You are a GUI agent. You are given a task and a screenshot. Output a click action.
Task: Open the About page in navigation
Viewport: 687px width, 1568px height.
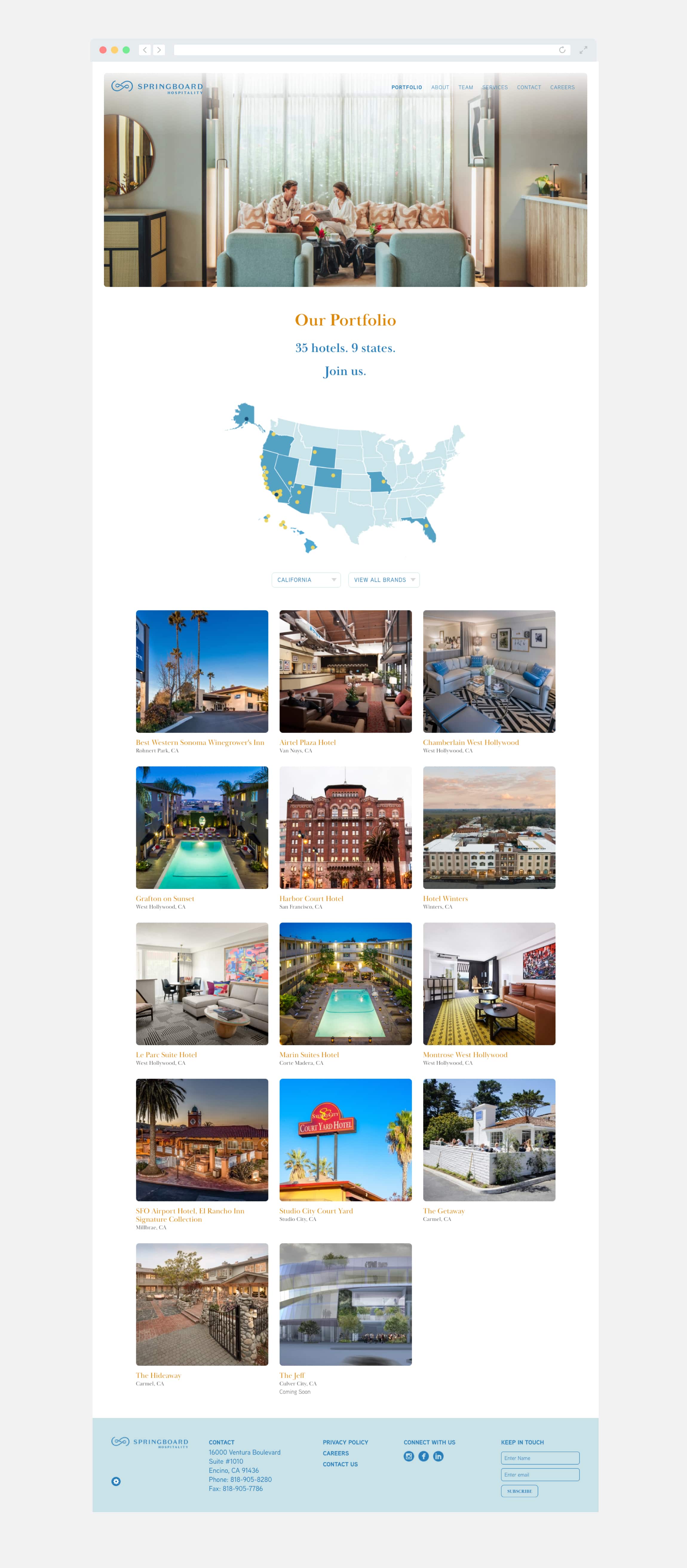pos(440,88)
